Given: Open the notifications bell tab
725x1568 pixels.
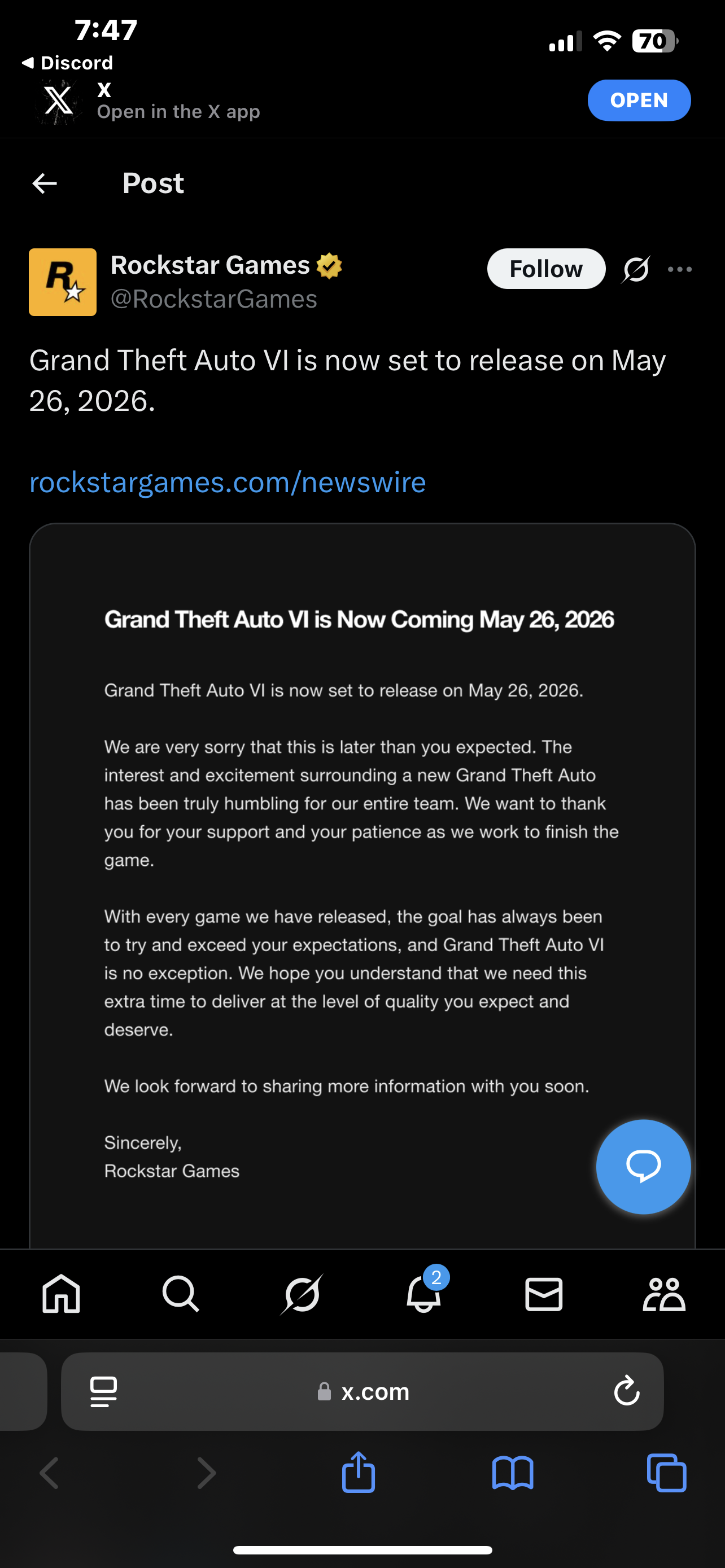Looking at the screenshot, I should [423, 1294].
